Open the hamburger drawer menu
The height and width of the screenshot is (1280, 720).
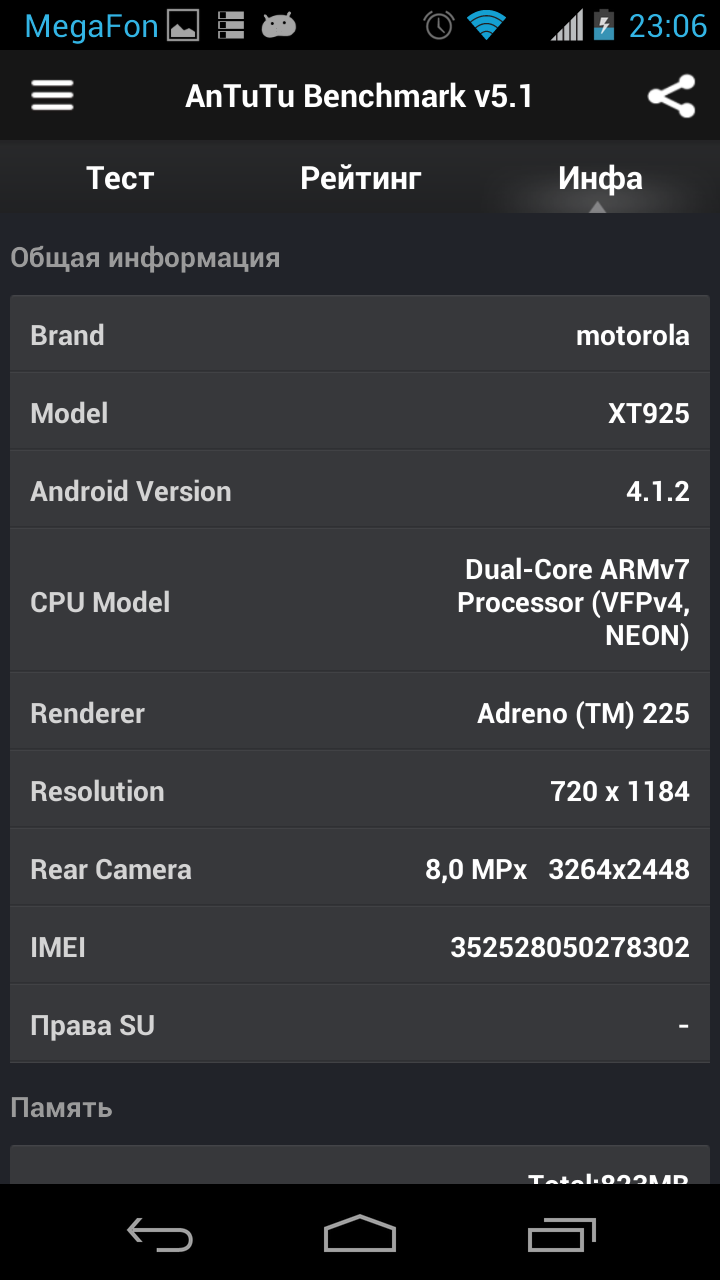pos(52,96)
